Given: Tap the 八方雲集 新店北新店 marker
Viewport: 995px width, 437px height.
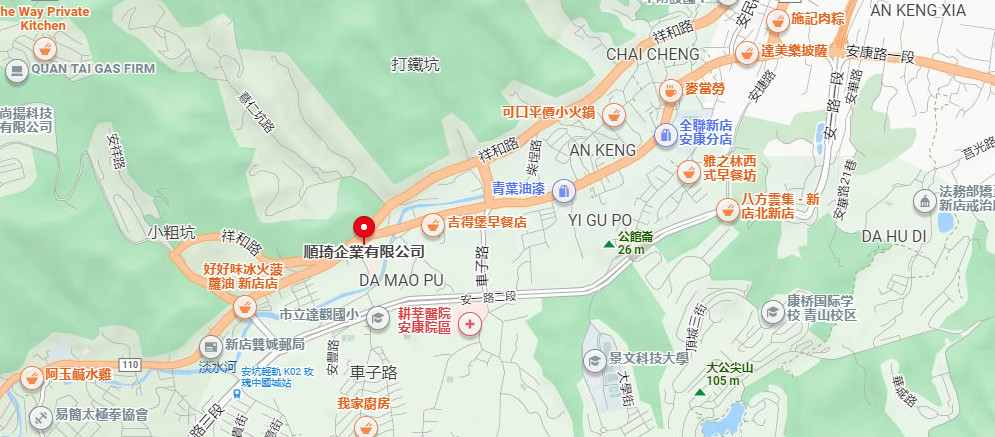Looking at the screenshot, I should tap(727, 209).
